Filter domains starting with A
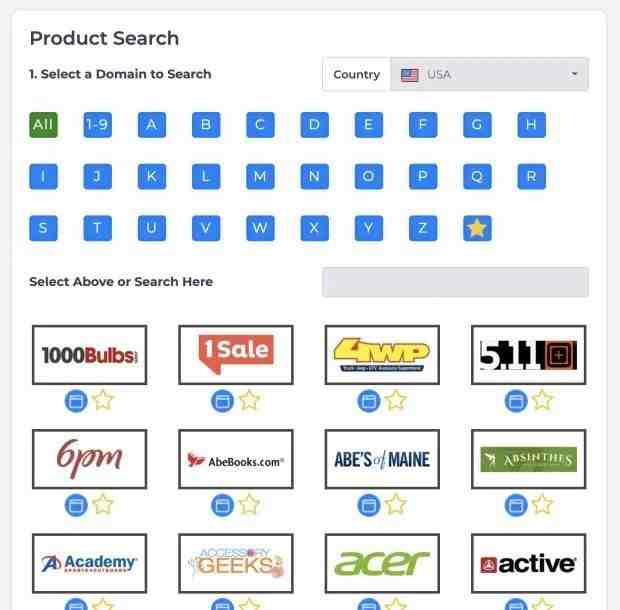Screen dimensions: 620x610 pos(151,125)
